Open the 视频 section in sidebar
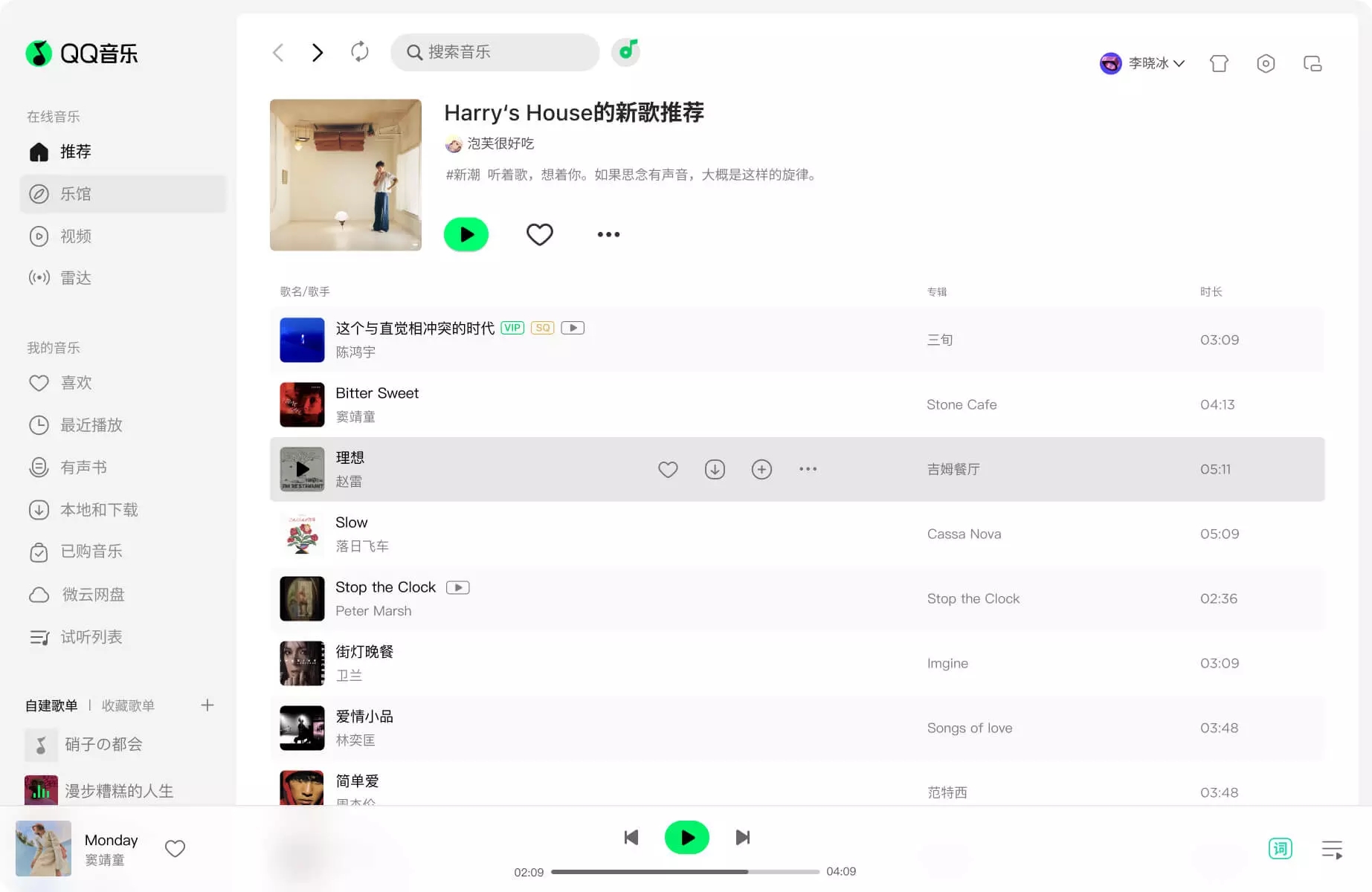This screenshot has height=892, width=1372. (74, 236)
